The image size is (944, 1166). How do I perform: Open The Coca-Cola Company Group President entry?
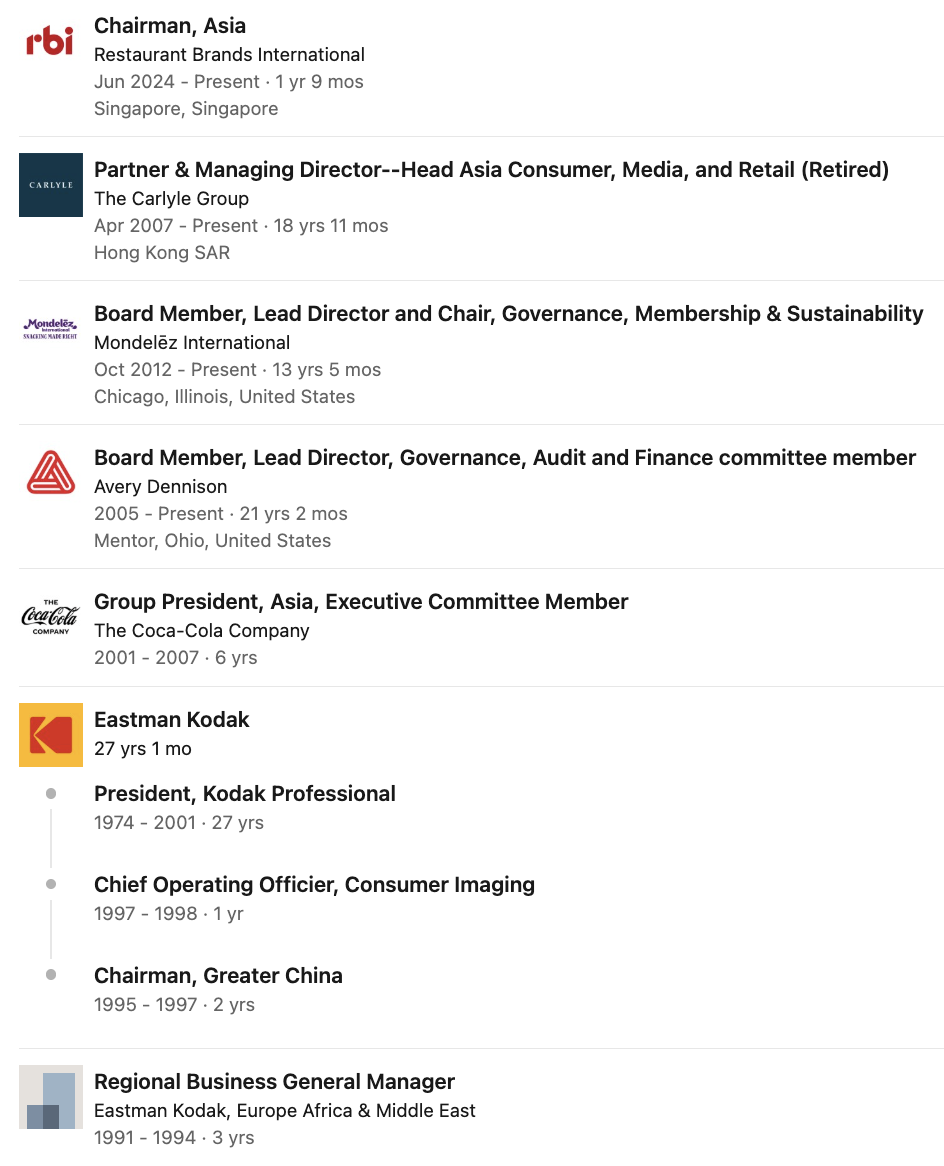361,602
